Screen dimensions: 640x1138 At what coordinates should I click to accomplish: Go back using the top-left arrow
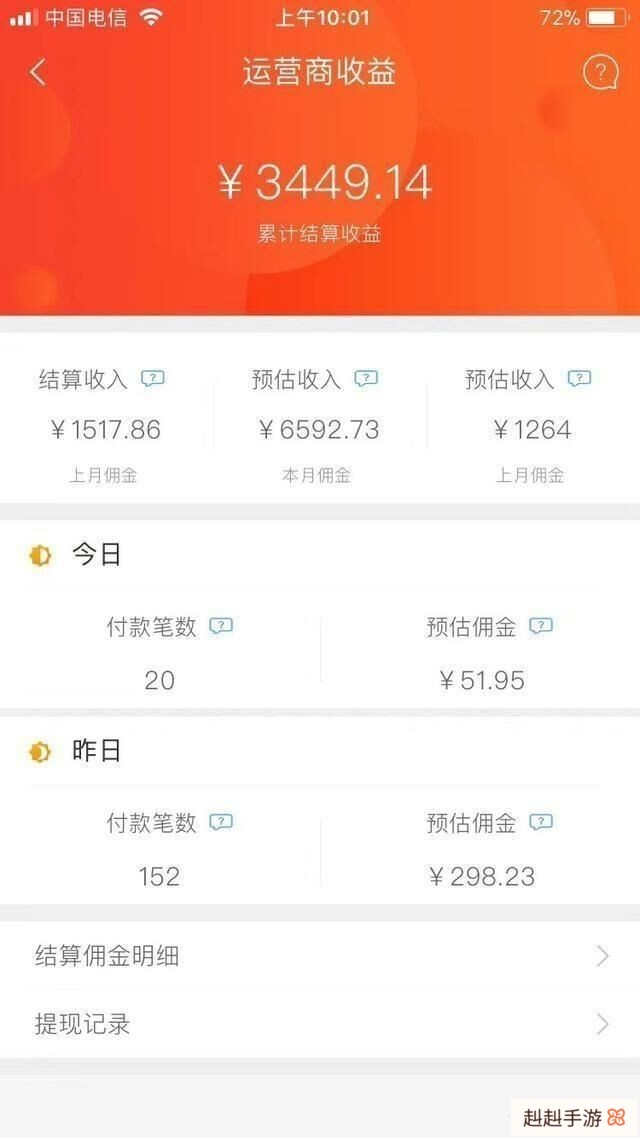(38, 72)
